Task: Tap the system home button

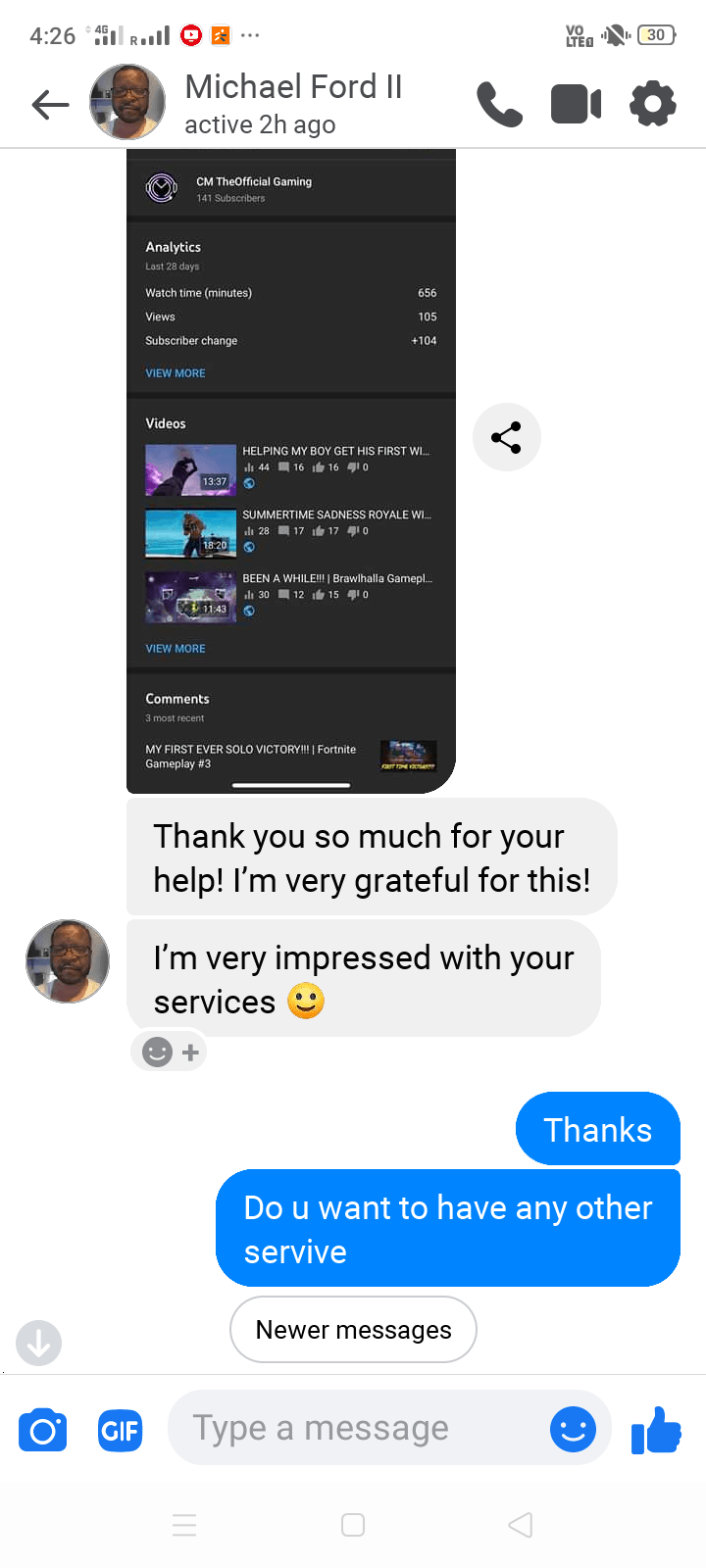Action: [x=353, y=1525]
